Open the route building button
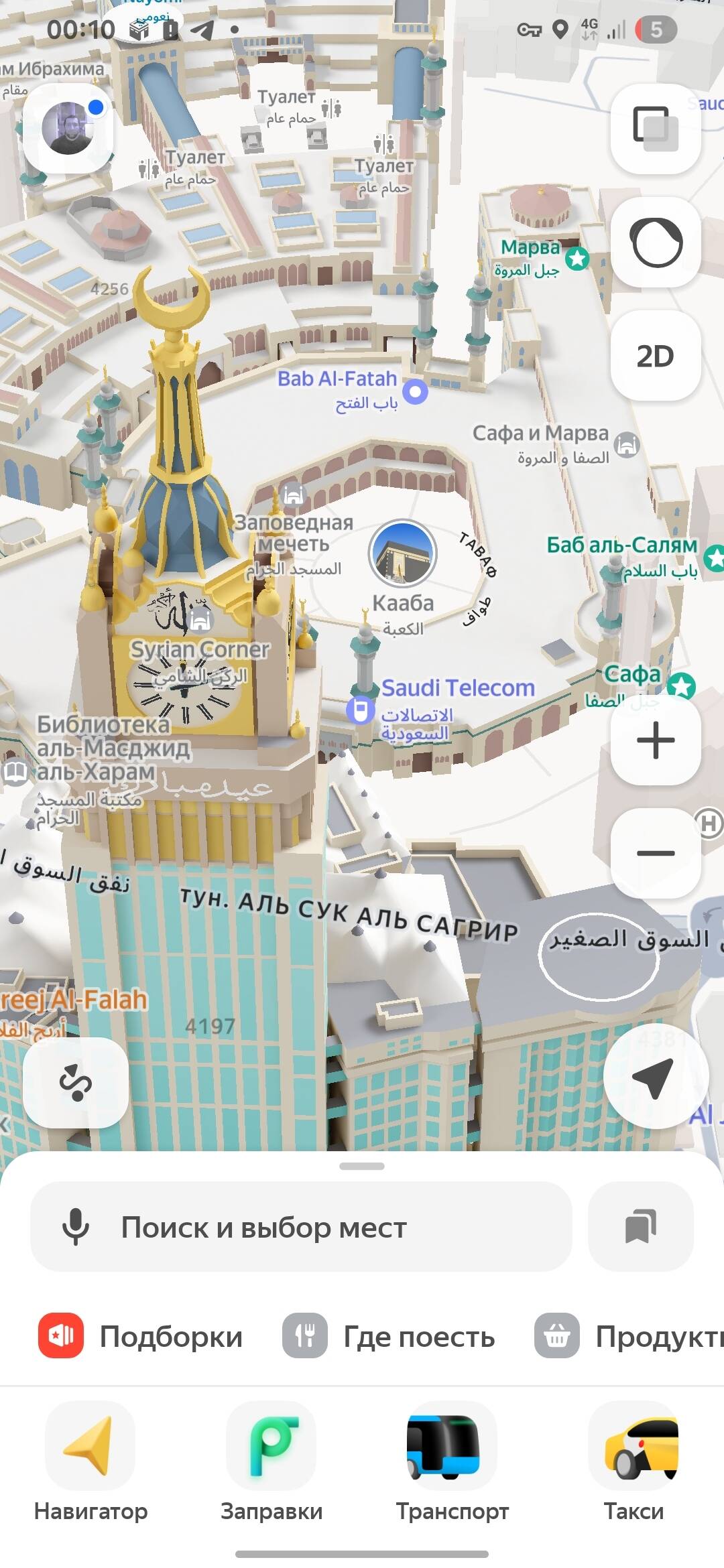This screenshot has height=1568, width=724. coord(75,1082)
